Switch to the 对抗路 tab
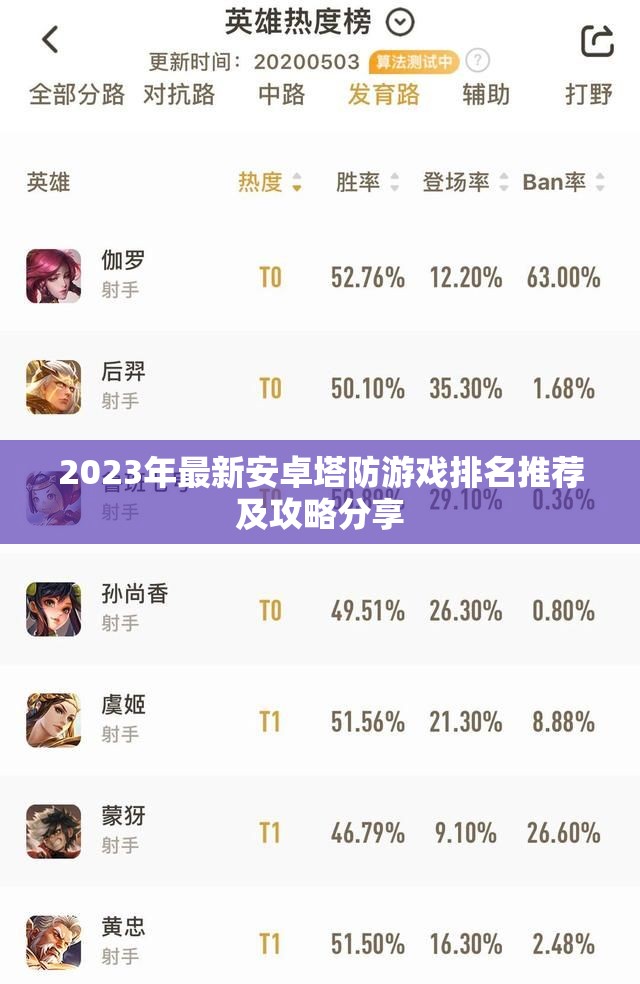640x984 pixels. pos(180,95)
